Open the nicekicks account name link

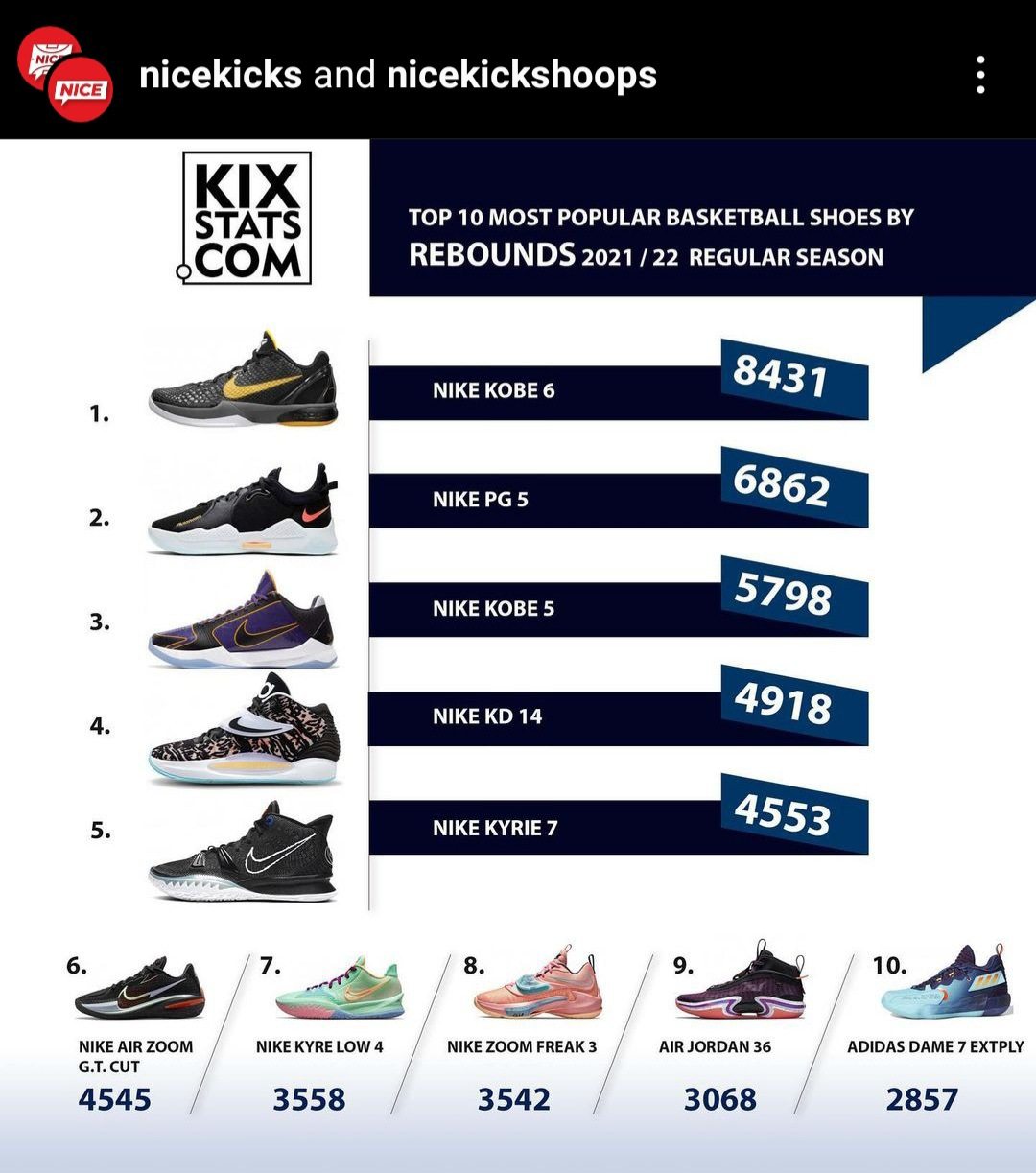221,75
